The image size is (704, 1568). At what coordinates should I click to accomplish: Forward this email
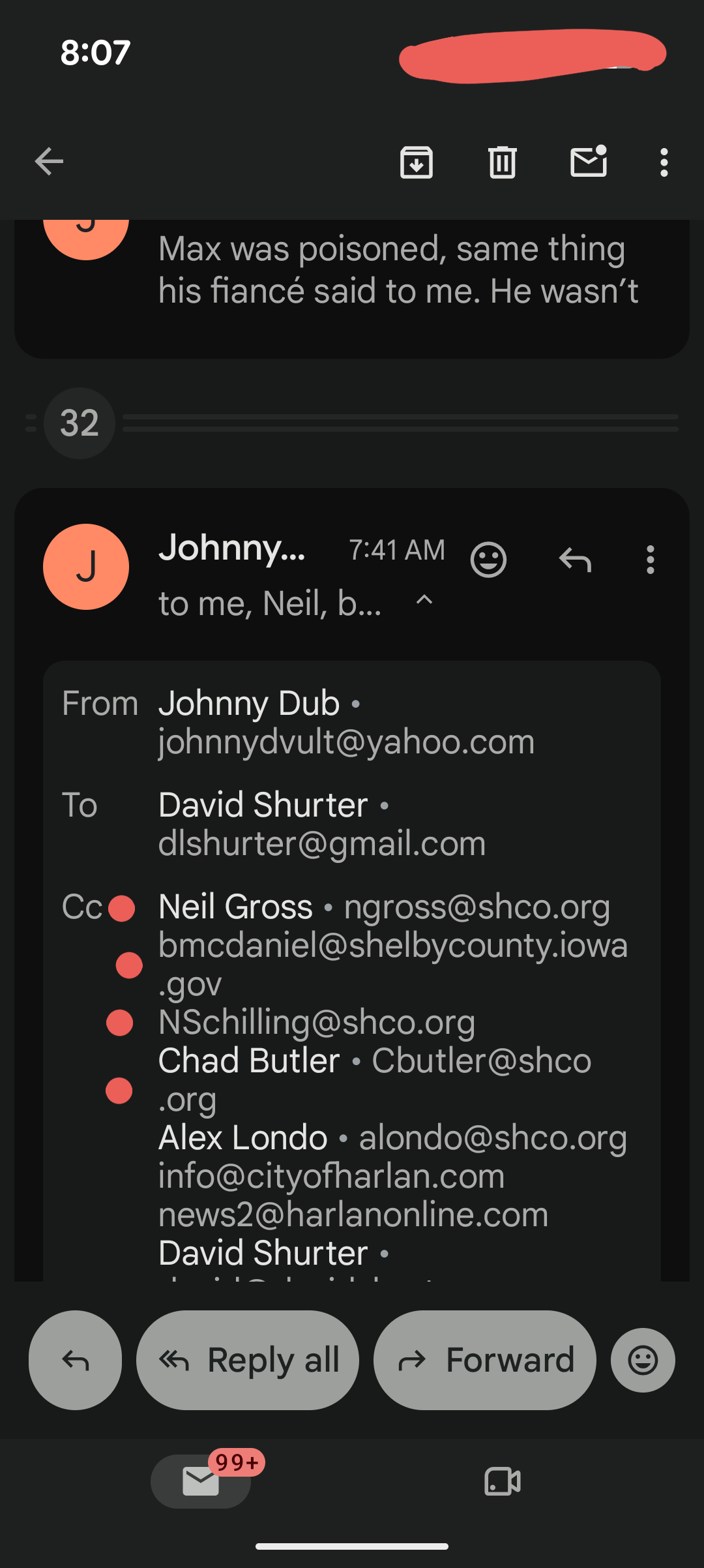click(x=484, y=1360)
